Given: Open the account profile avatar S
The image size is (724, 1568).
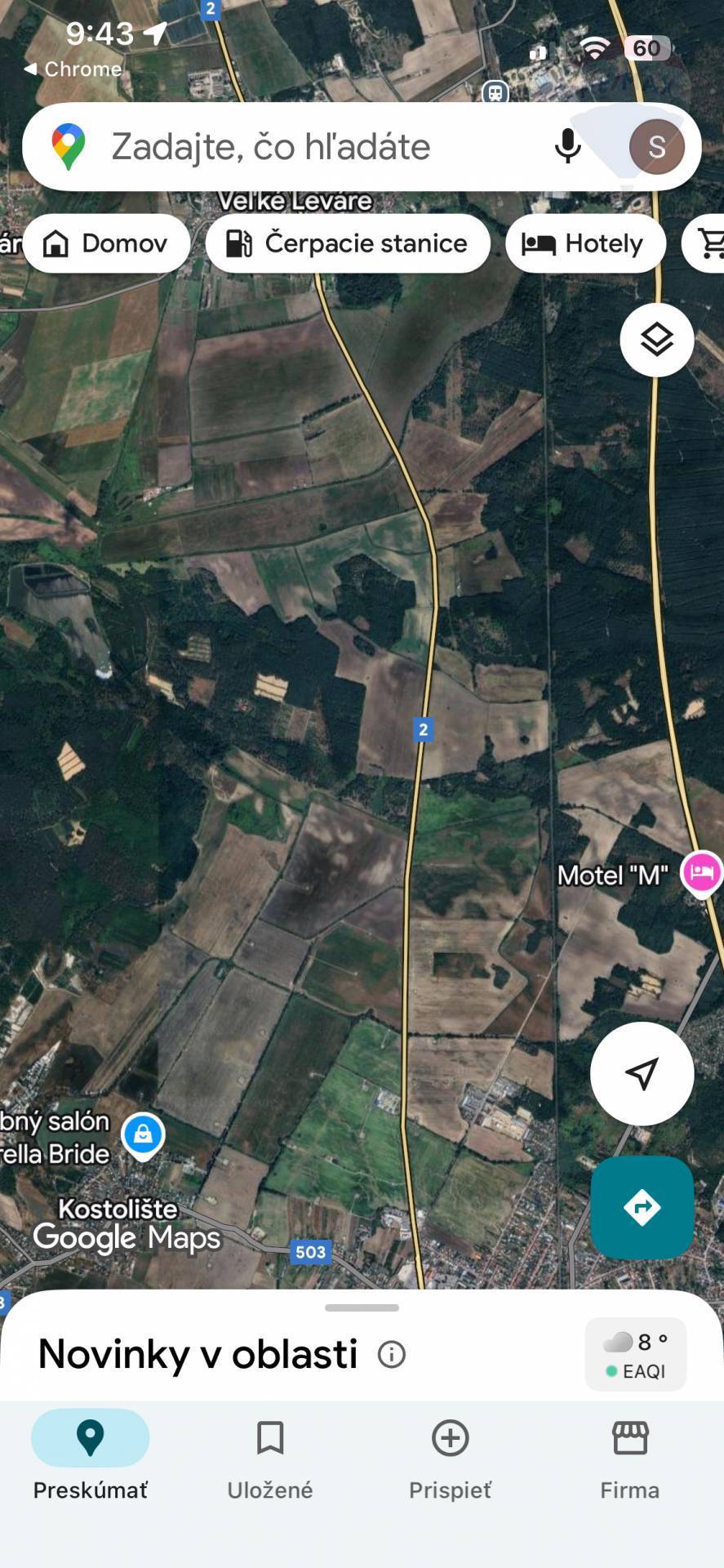Looking at the screenshot, I should coord(656,147).
